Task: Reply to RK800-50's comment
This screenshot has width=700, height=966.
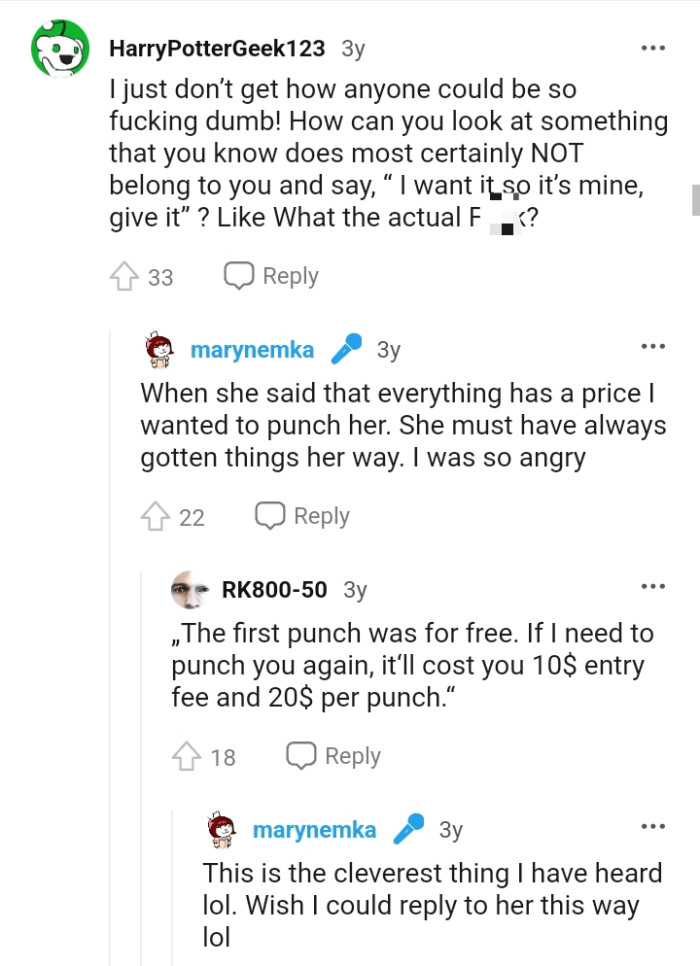Action: click(x=334, y=756)
